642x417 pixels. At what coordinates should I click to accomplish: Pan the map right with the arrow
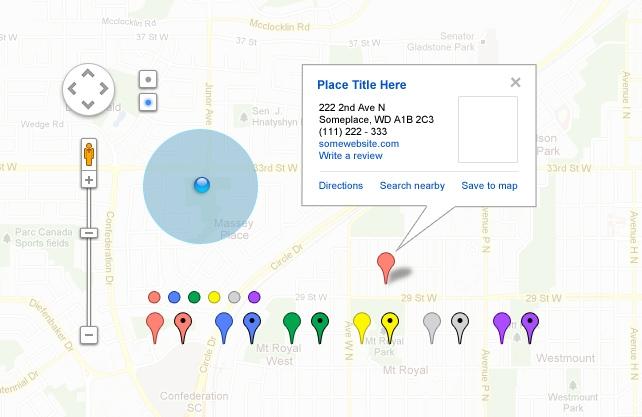tap(106, 90)
